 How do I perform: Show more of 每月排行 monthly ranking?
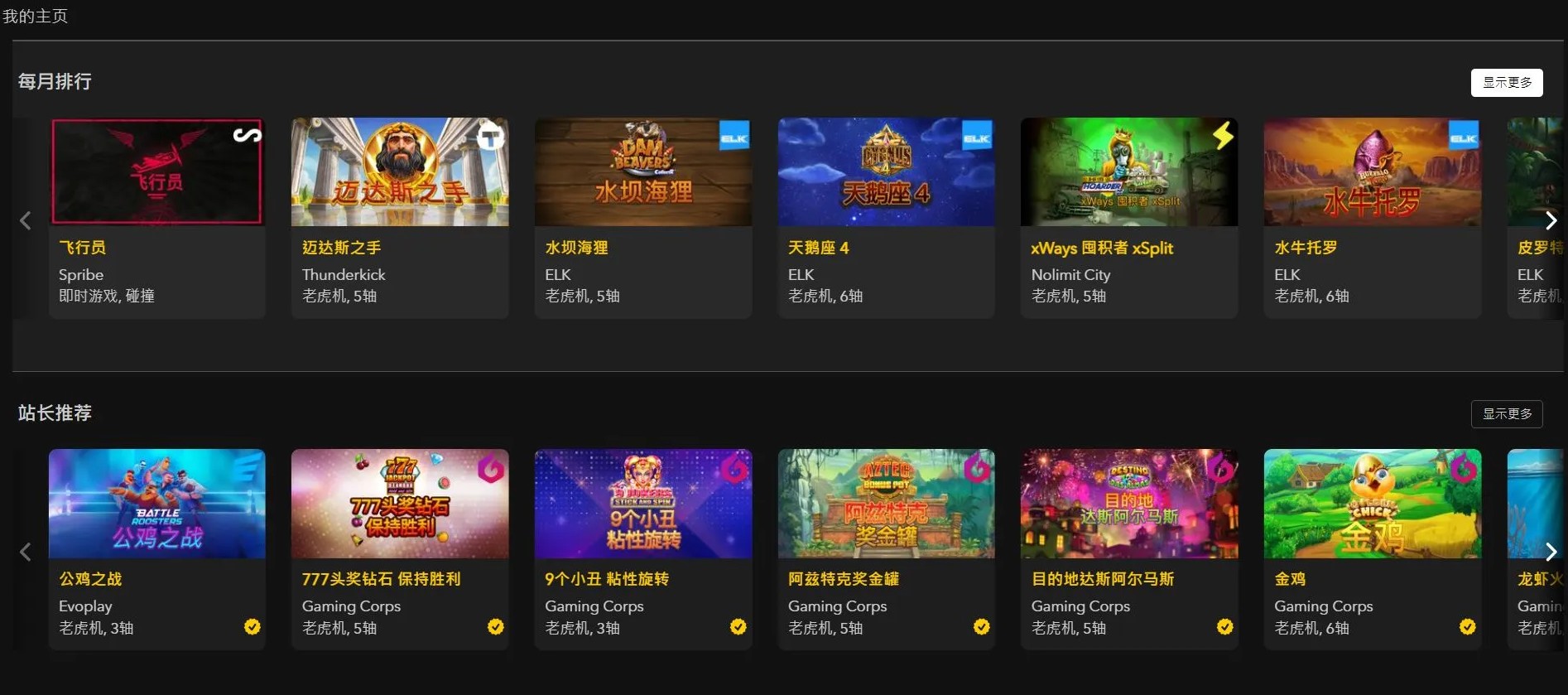[x=1506, y=83]
